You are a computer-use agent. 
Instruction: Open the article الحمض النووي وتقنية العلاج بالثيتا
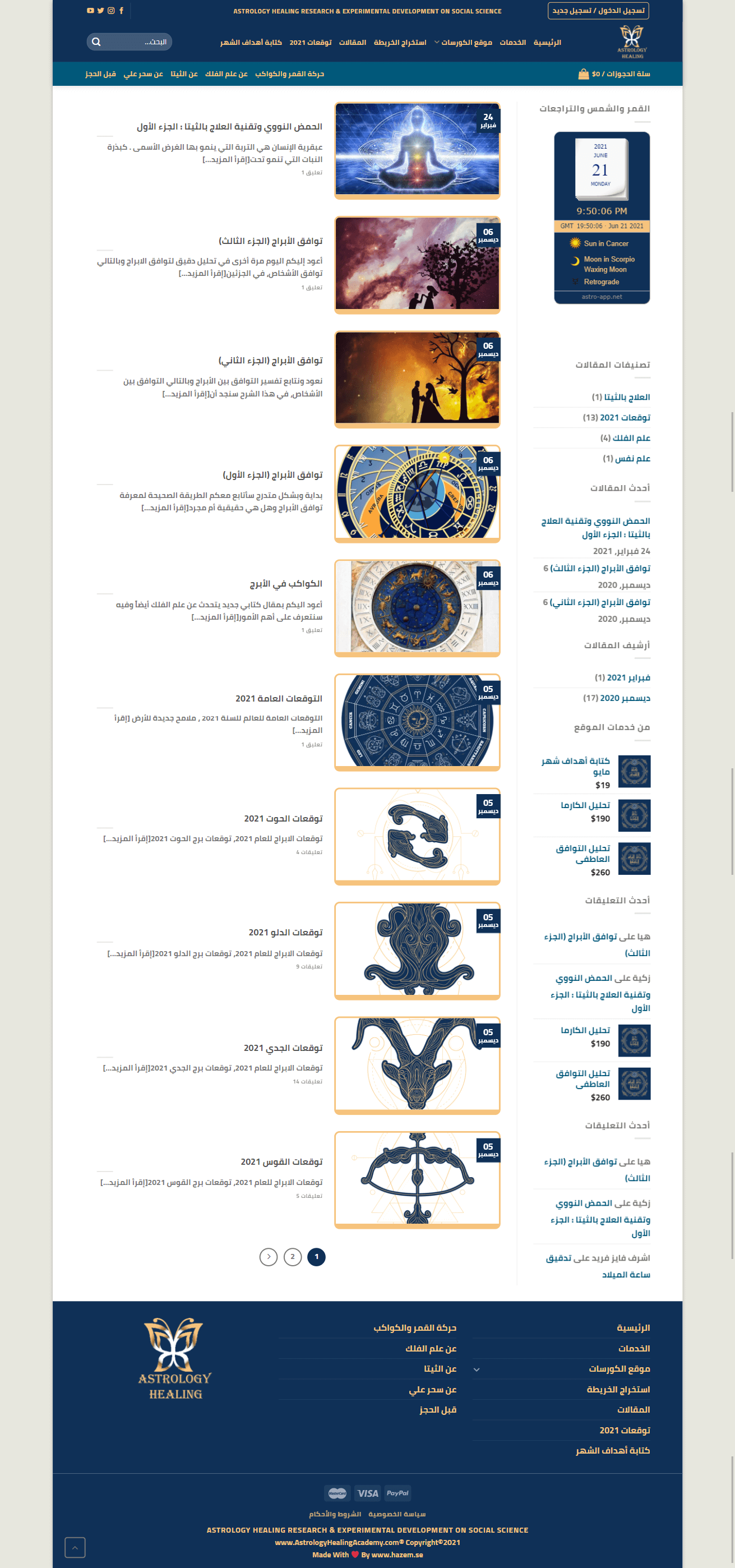pos(229,127)
